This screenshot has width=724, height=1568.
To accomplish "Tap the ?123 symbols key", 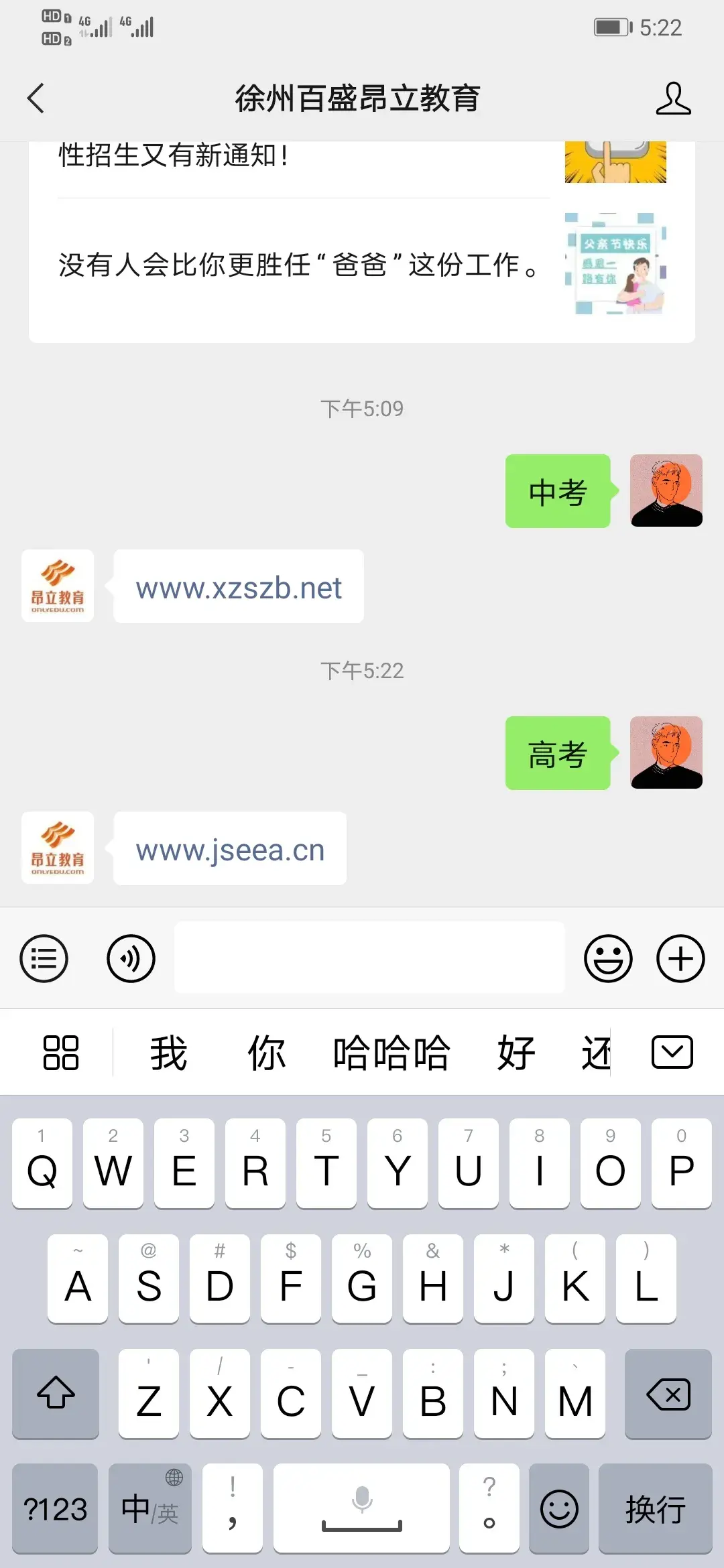I will point(55,1508).
